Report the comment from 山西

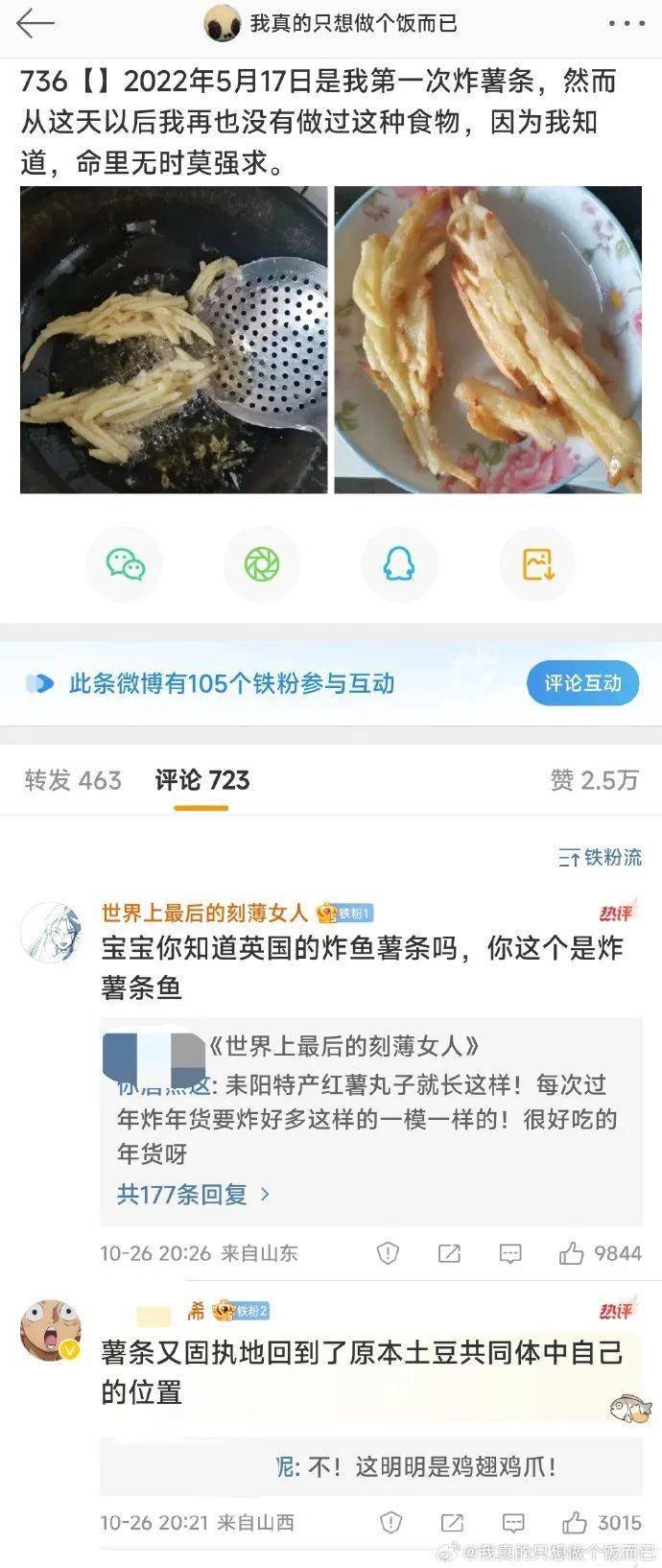tap(390, 1523)
